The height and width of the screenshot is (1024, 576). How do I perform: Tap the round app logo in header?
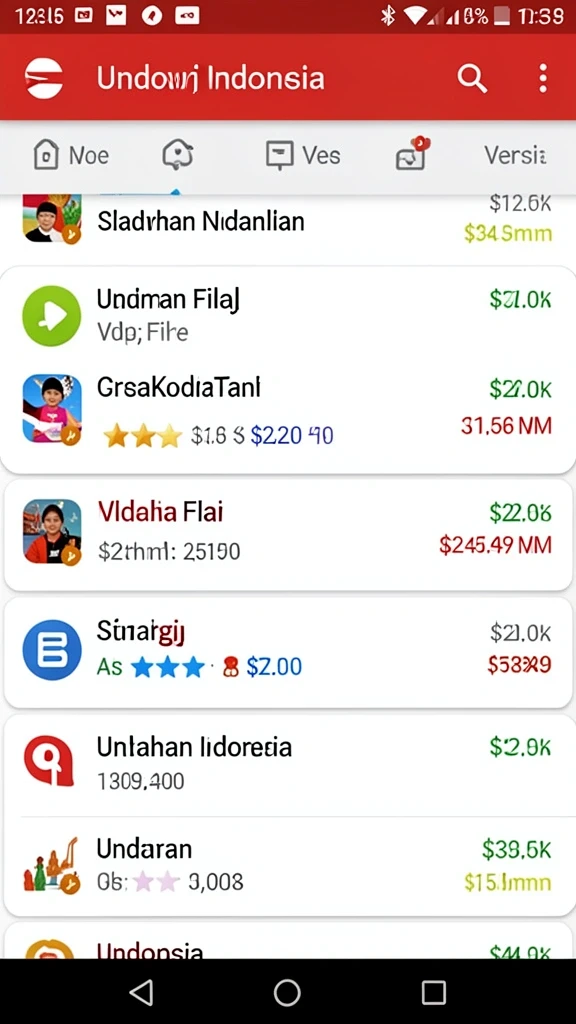coord(44,78)
